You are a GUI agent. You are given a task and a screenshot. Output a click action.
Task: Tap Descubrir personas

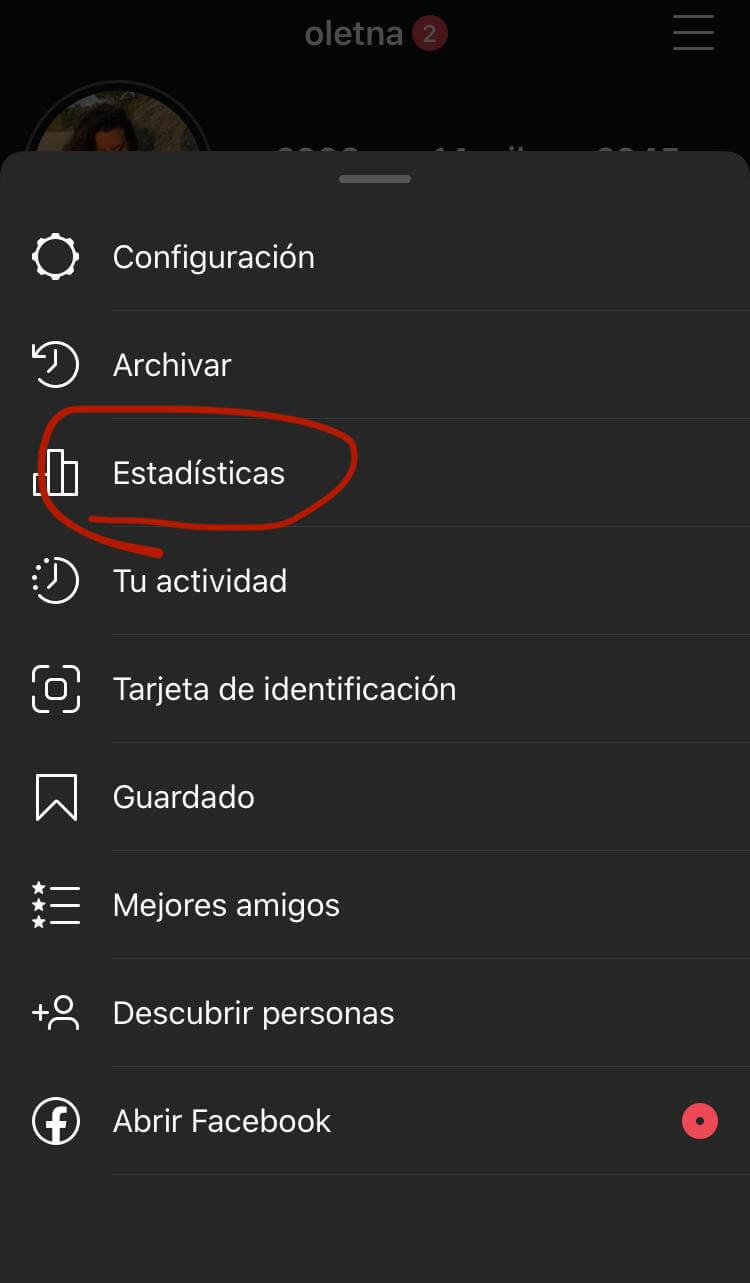click(253, 1013)
